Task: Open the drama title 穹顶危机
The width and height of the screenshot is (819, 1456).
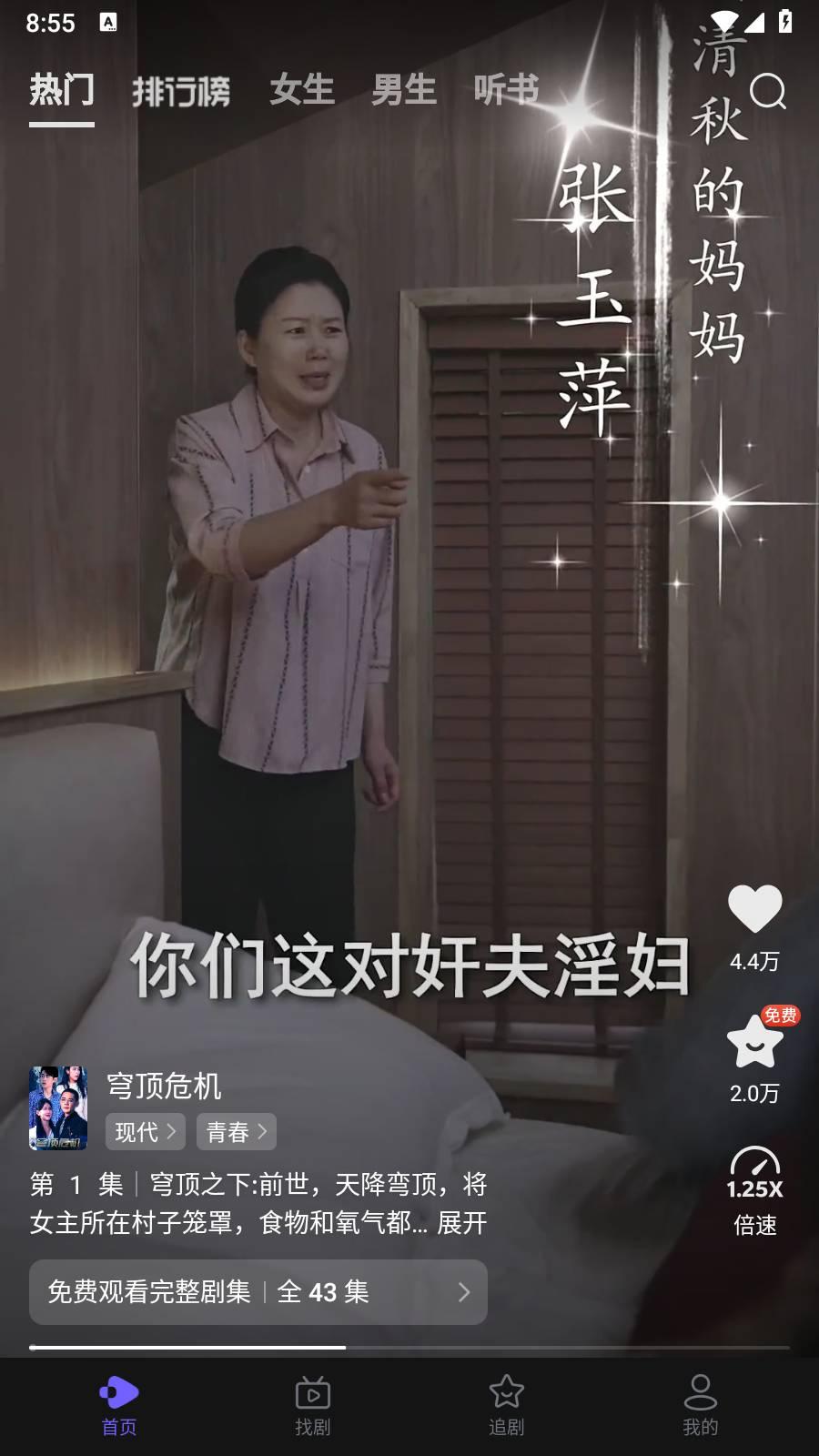Action: coord(164,1085)
